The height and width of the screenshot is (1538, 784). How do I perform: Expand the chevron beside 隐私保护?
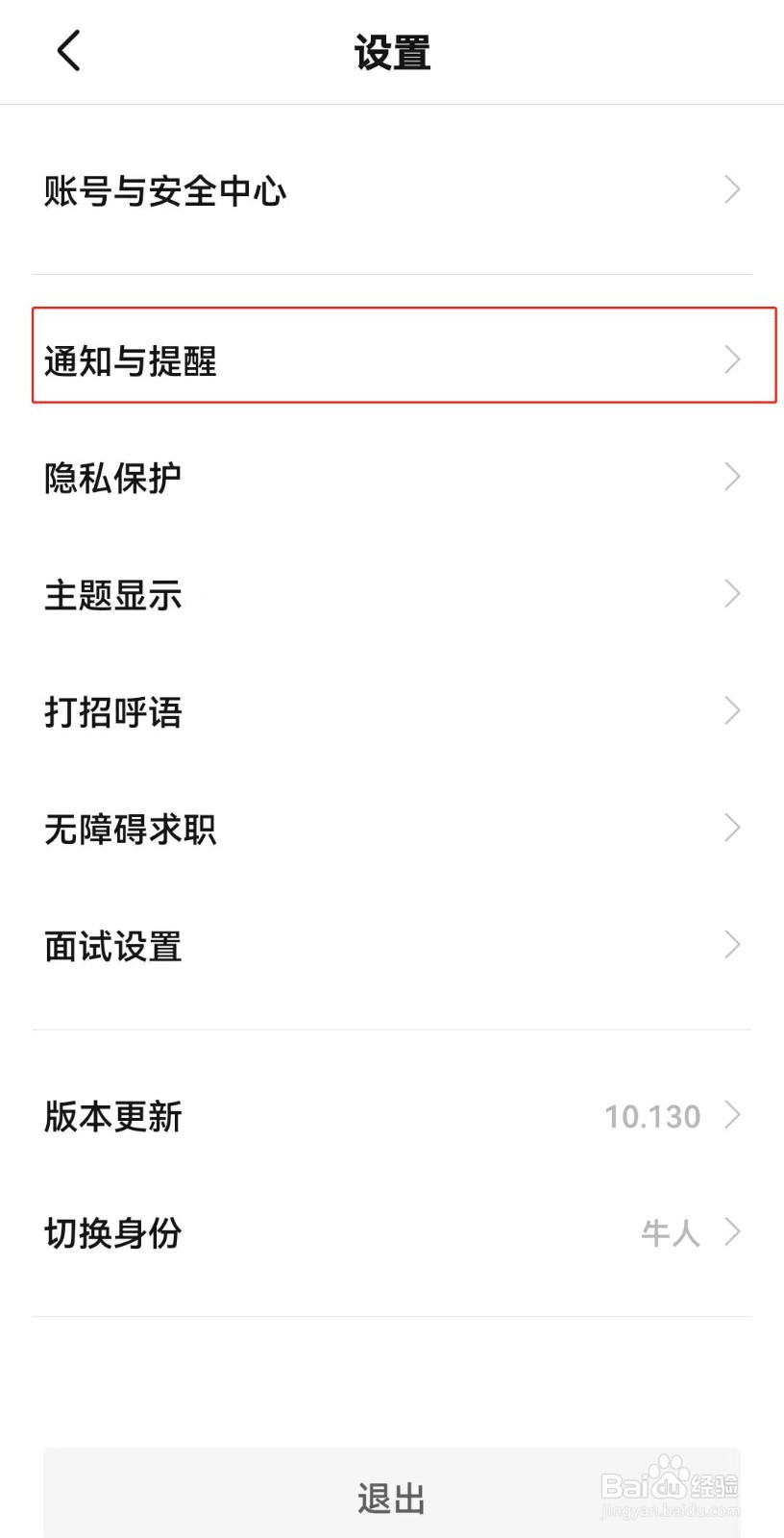click(x=732, y=477)
